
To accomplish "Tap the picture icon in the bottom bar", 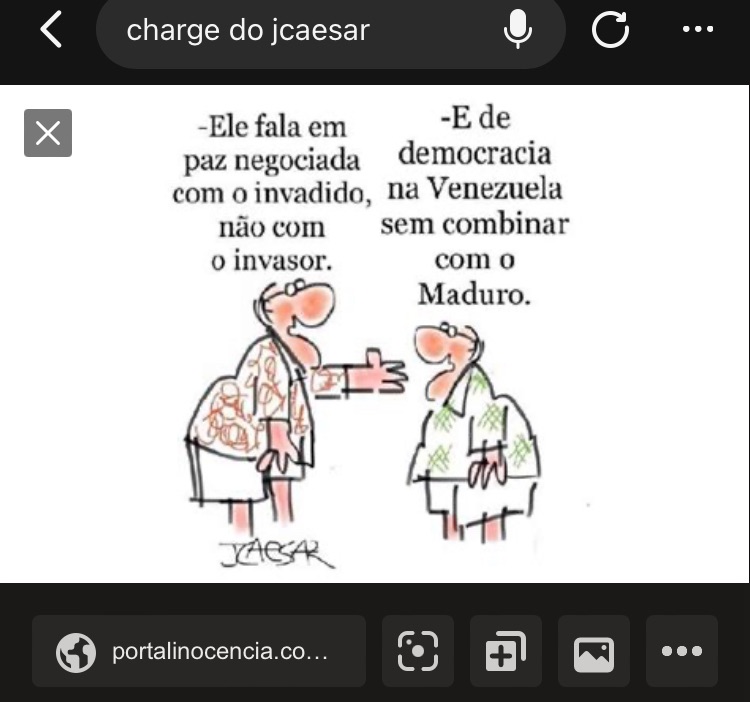I will pyautogui.click(x=594, y=651).
